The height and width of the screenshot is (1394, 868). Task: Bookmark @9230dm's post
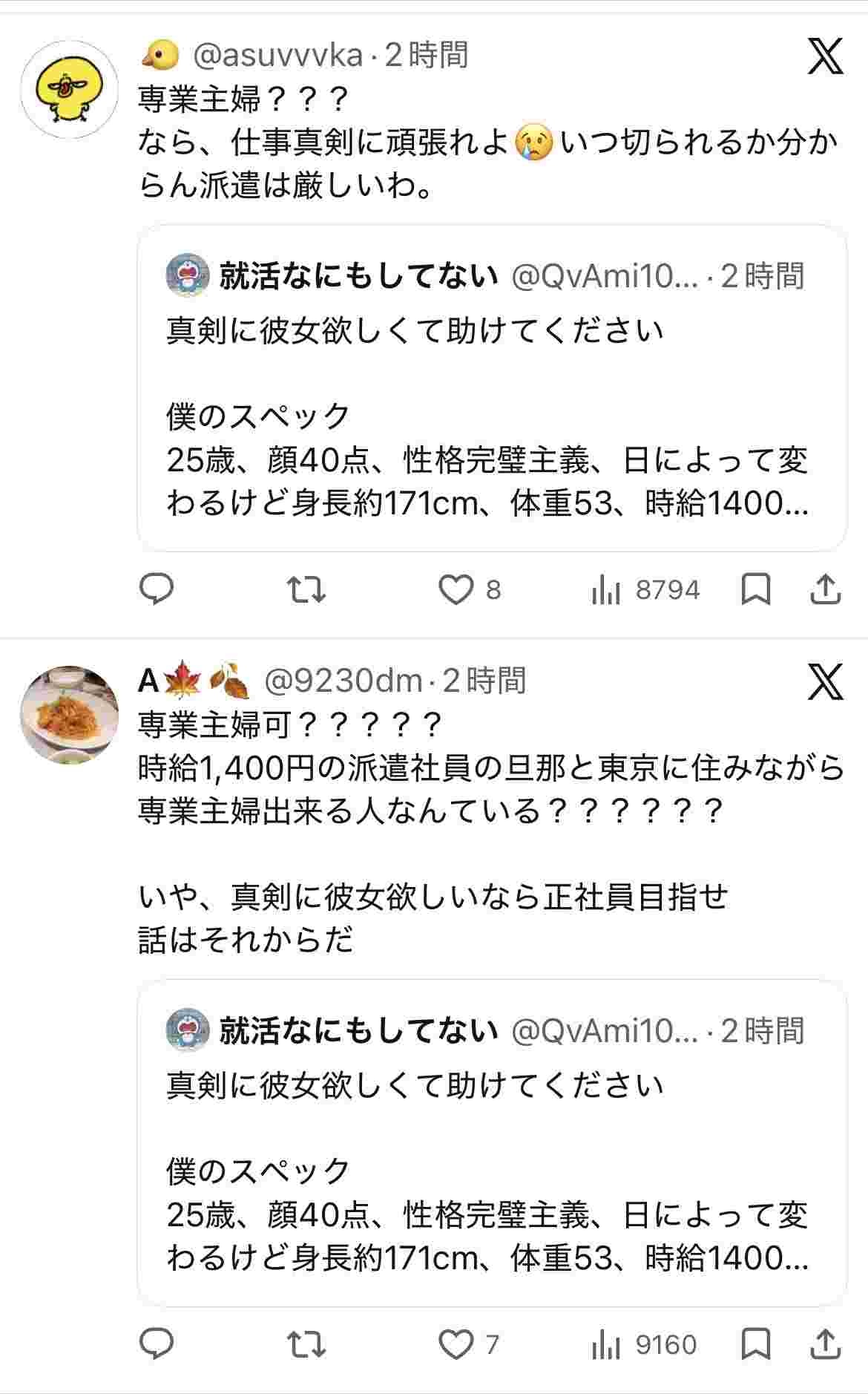756,1344
